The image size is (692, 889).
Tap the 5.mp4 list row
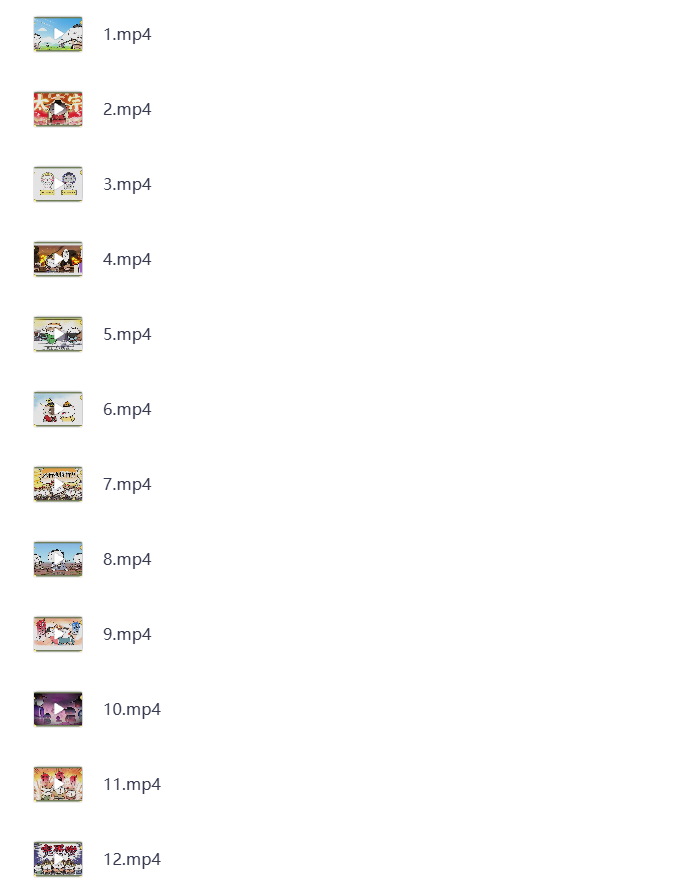tap(126, 335)
